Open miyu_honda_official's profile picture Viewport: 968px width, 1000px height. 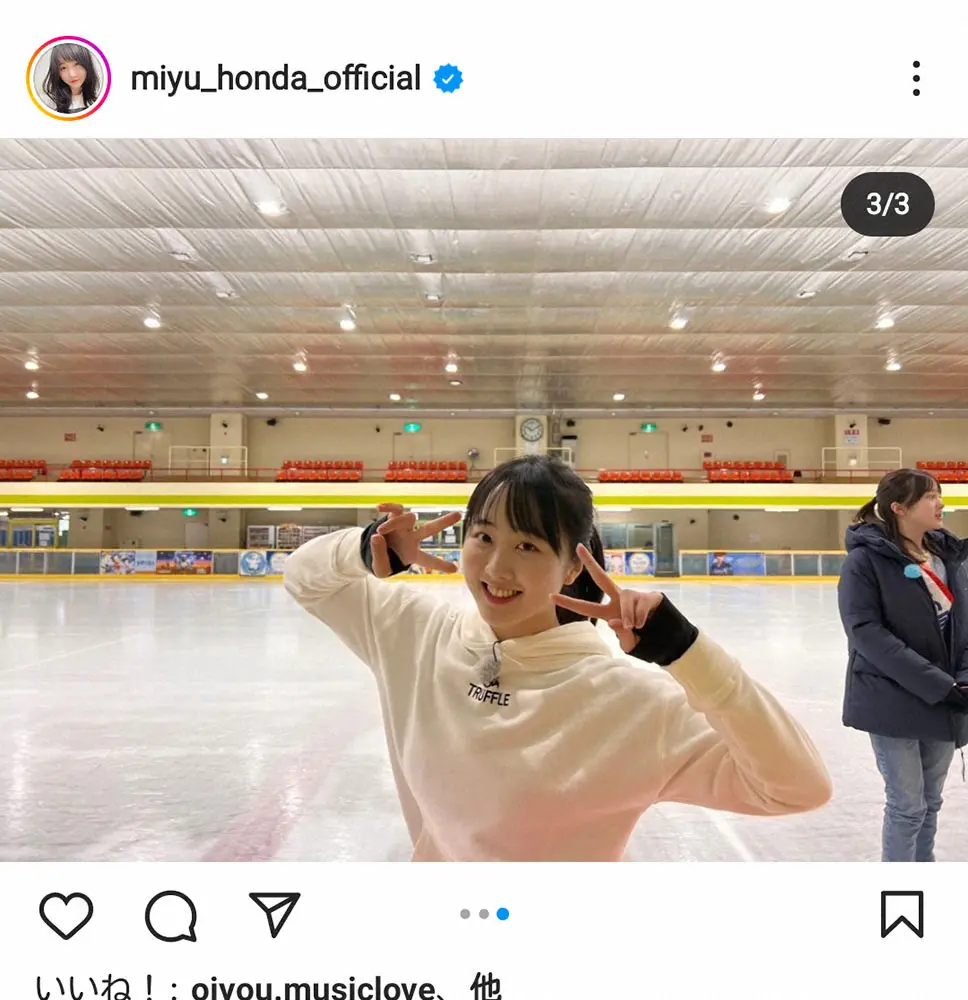point(69,79)
